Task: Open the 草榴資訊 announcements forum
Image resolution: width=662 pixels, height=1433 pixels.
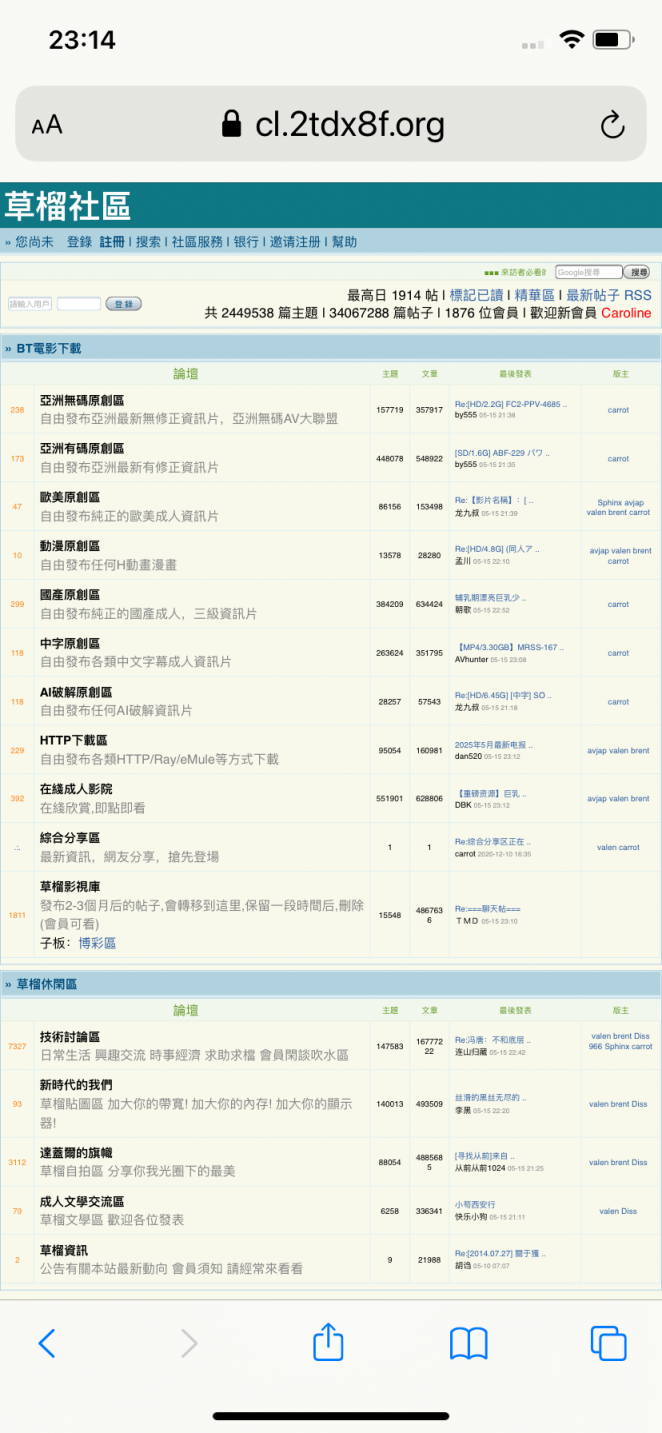Action: [x=63, y=1250]
